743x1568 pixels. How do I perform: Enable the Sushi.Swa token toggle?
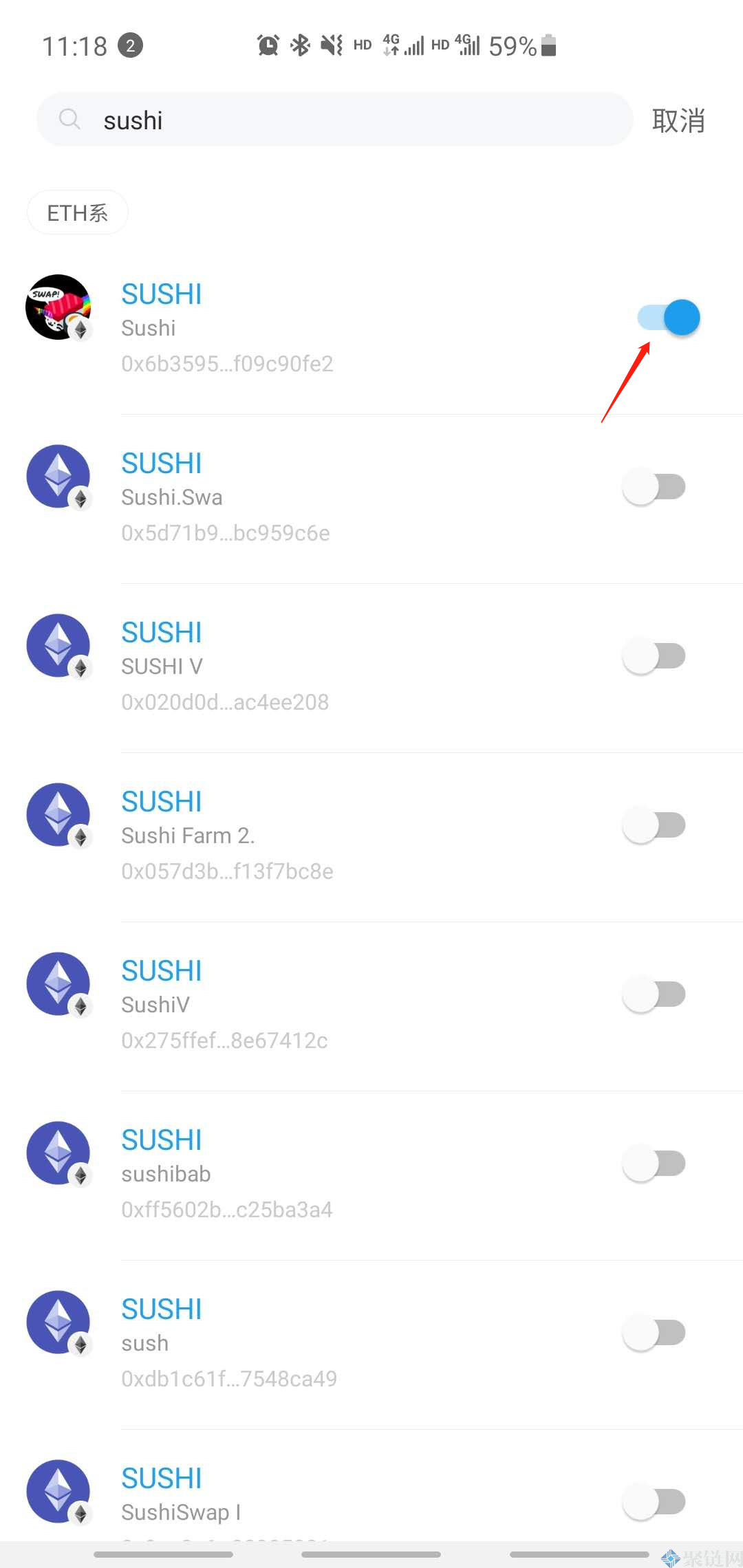click(x=654, y=487)
